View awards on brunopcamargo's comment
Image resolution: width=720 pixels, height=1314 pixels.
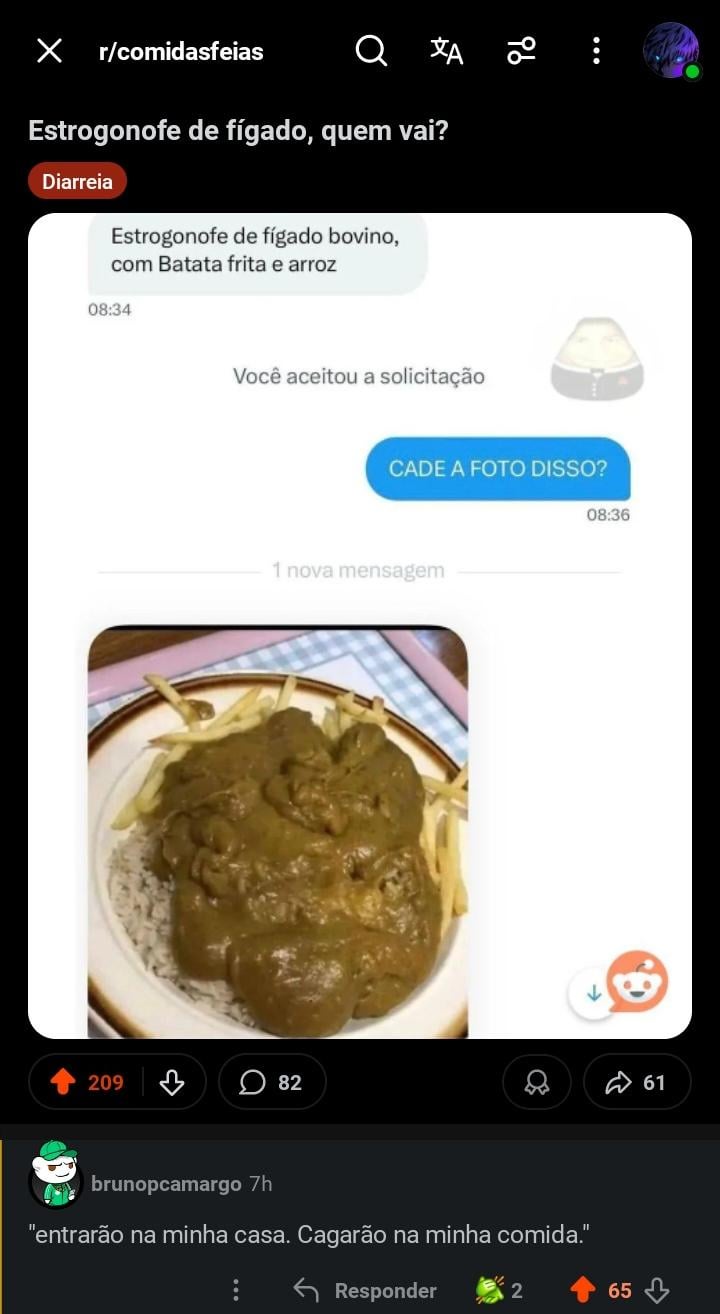499,1290
